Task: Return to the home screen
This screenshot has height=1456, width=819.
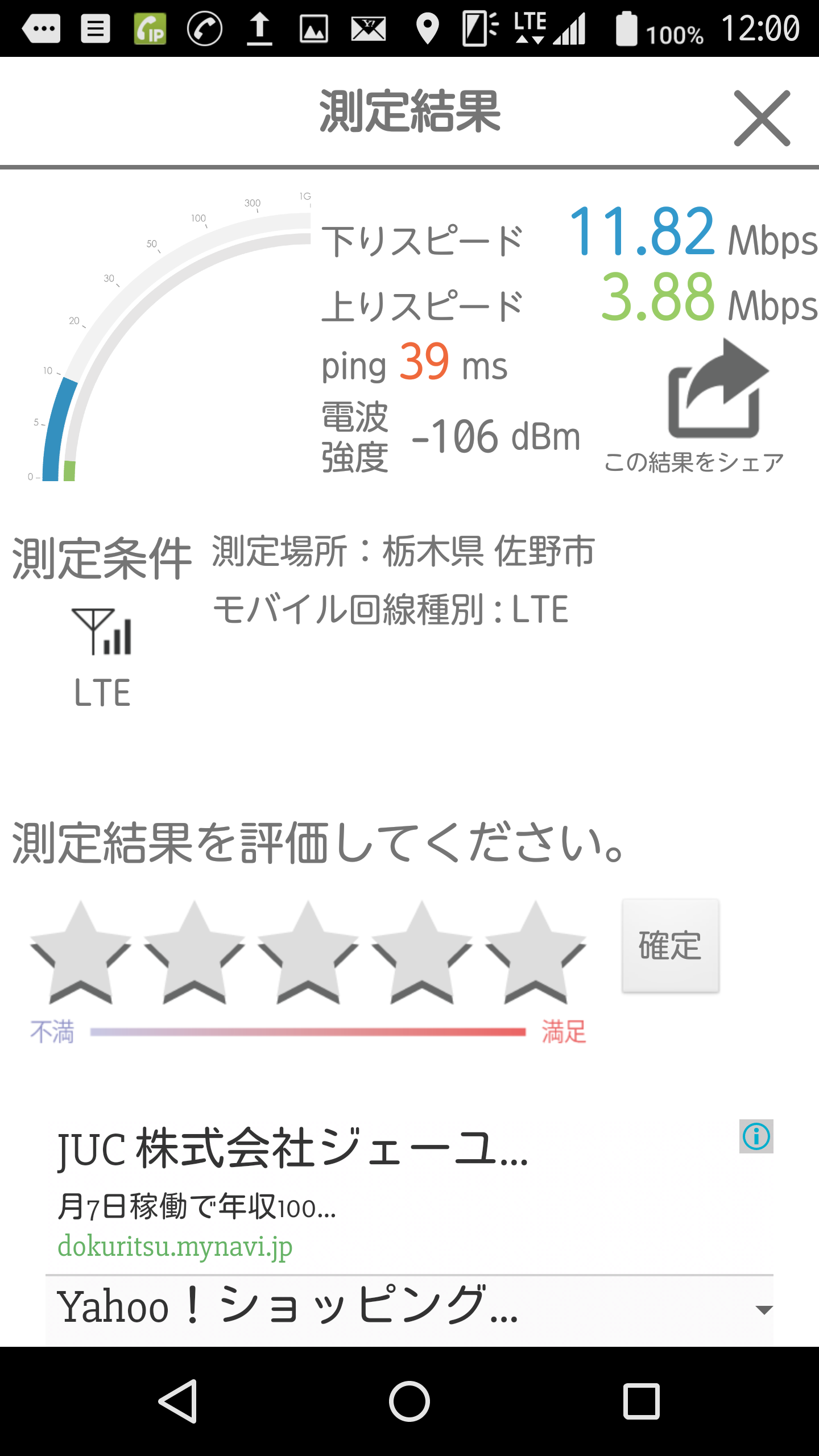Action: [x=409, y=1401]
